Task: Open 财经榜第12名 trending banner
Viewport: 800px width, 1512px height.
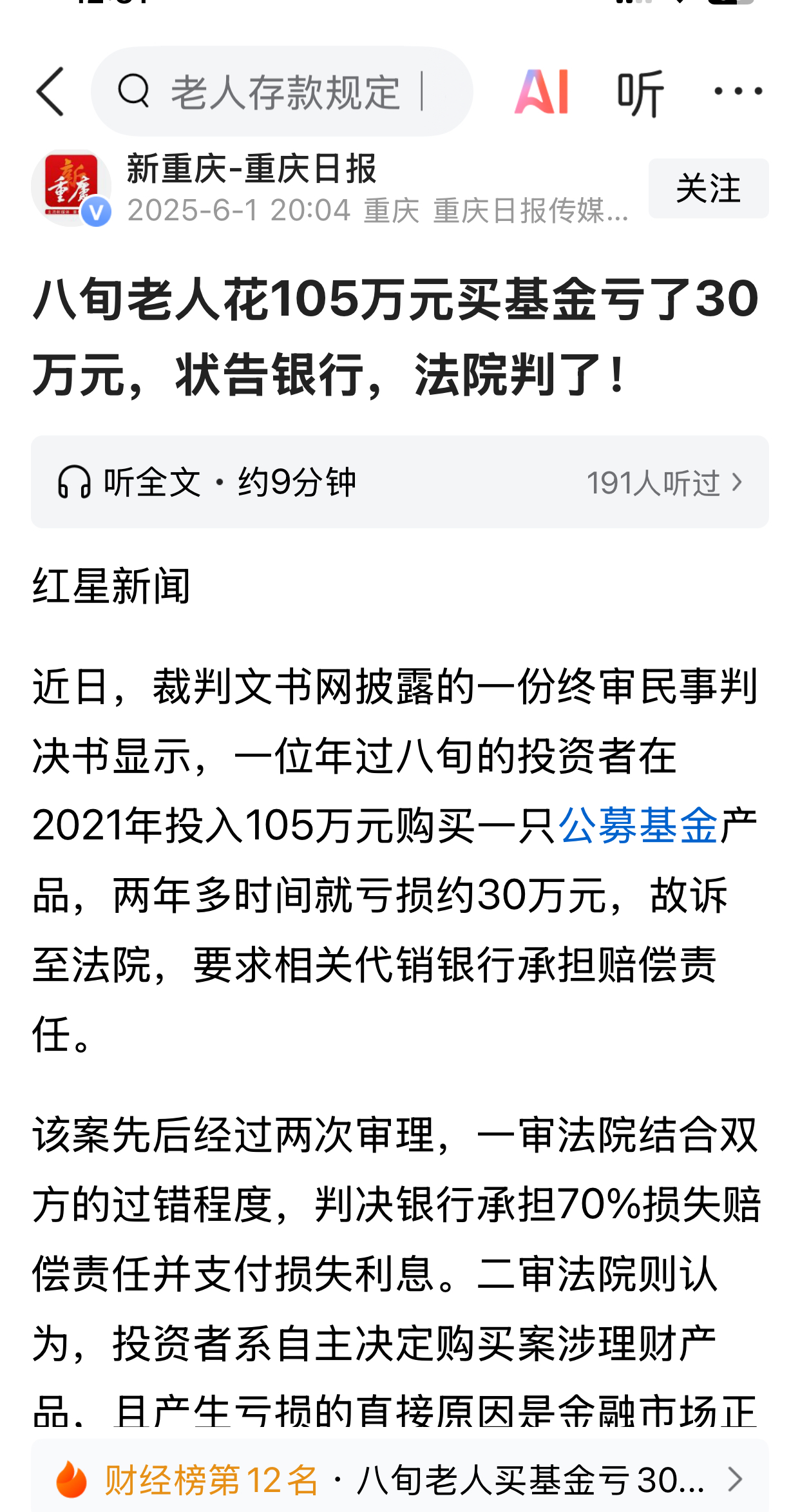Action: (x=399, y=1479)
